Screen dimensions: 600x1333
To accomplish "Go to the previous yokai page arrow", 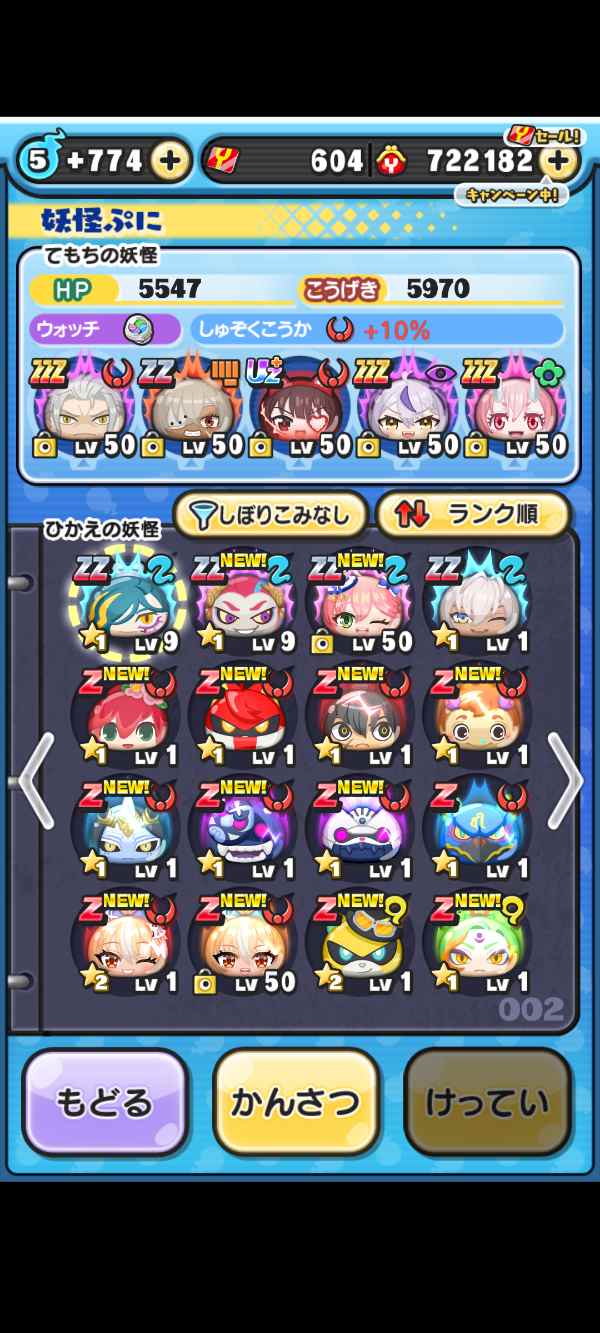I will tap(36, 780).
